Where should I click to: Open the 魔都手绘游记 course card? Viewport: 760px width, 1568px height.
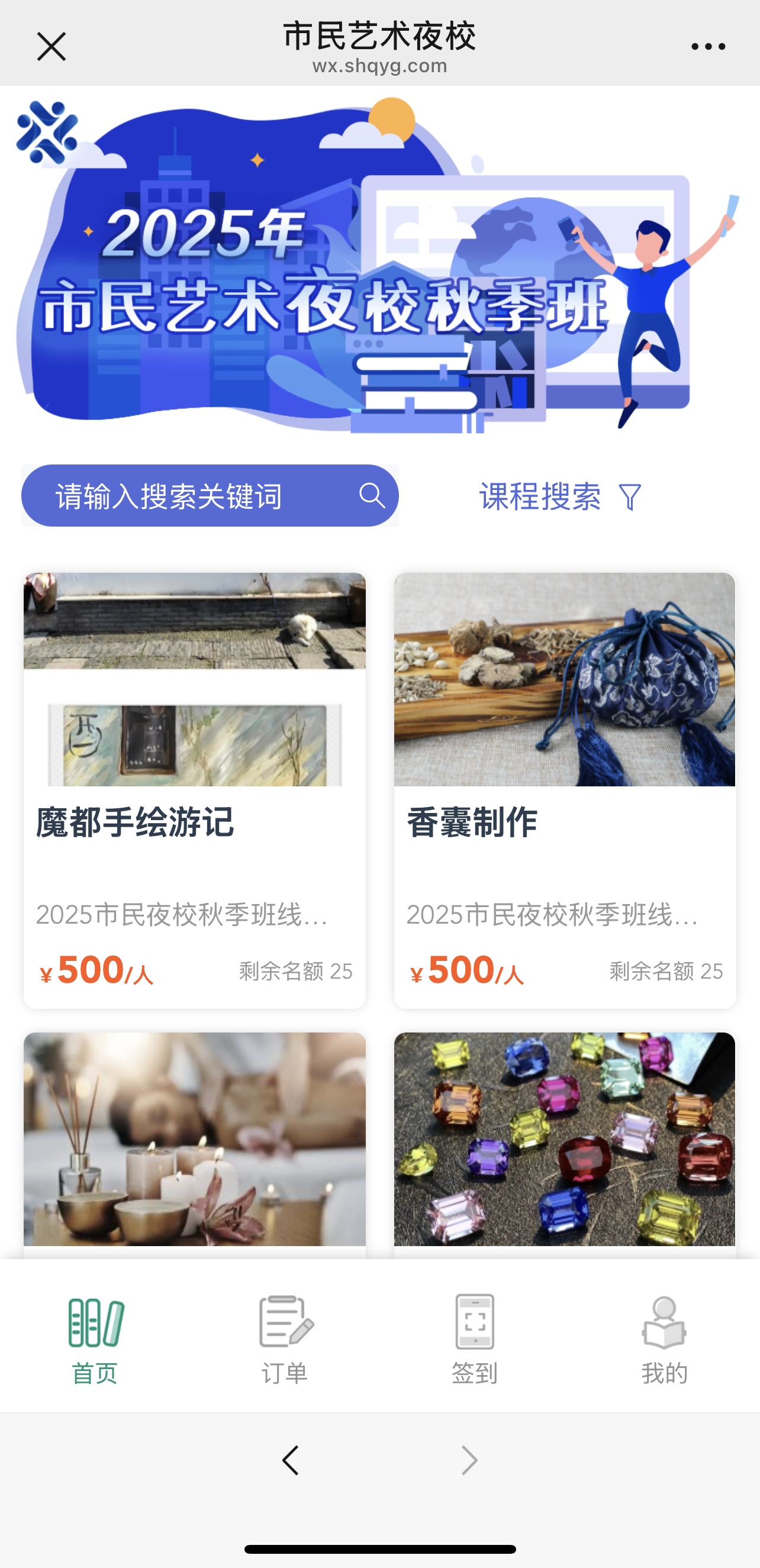tap(195, 790)
